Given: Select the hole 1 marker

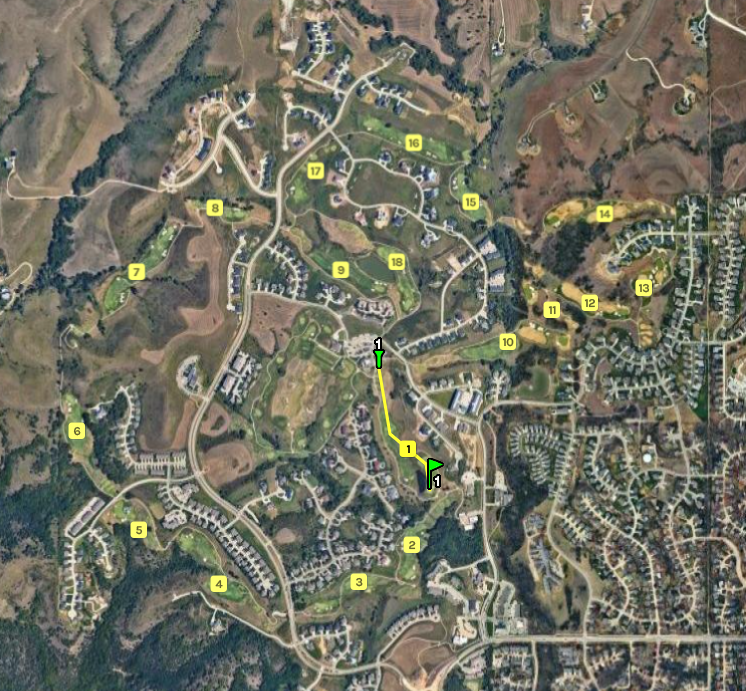Looking at the screenshot, I should 408,449.
